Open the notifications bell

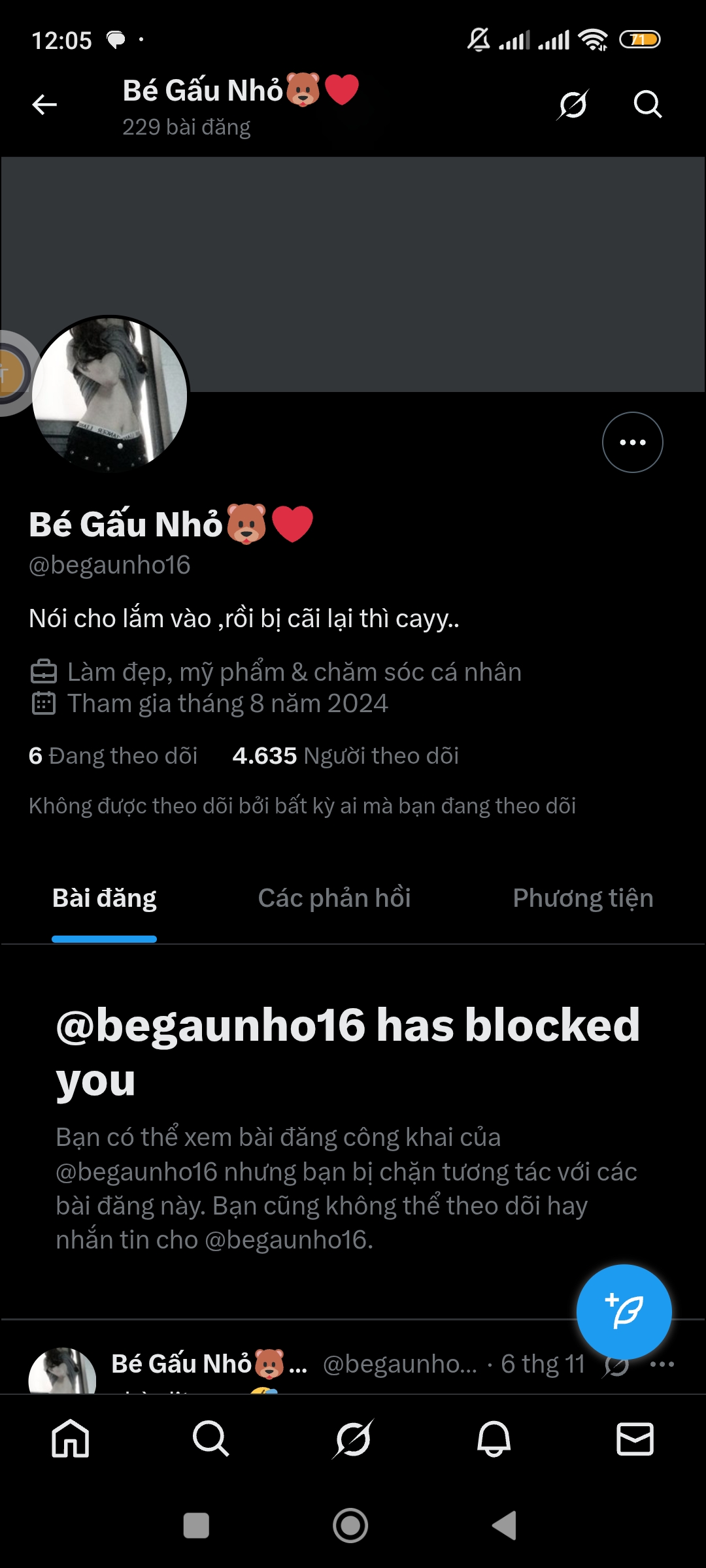(x=494, y=1439)
